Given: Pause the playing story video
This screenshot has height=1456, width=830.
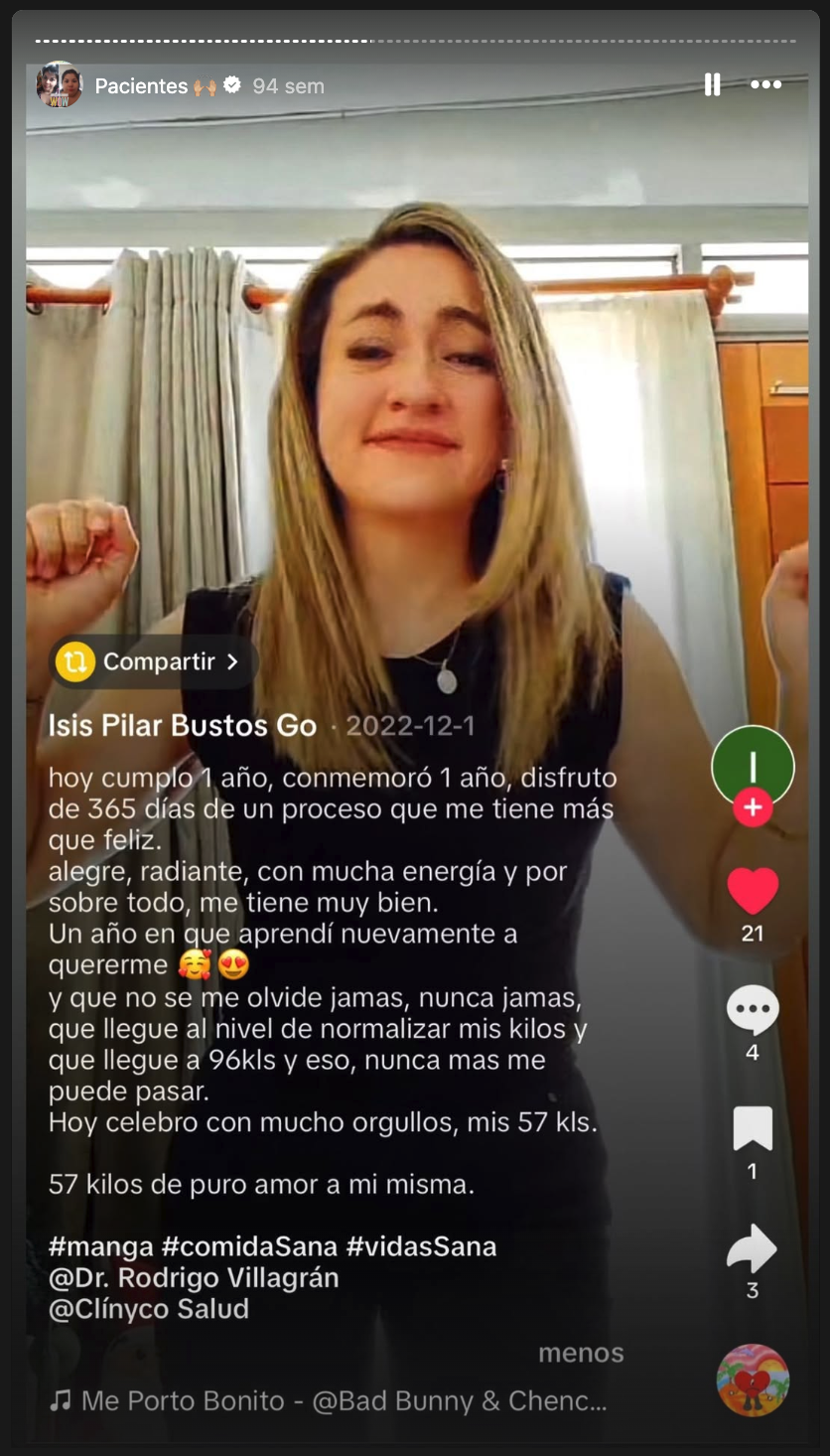Looking at the screenshot, I should pos(712,85).
